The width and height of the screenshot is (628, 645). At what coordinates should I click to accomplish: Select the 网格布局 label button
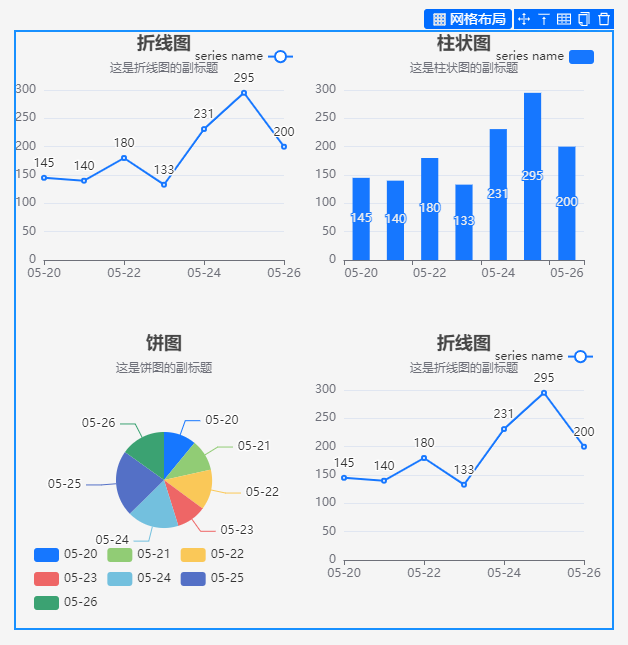tap(468, 19)
